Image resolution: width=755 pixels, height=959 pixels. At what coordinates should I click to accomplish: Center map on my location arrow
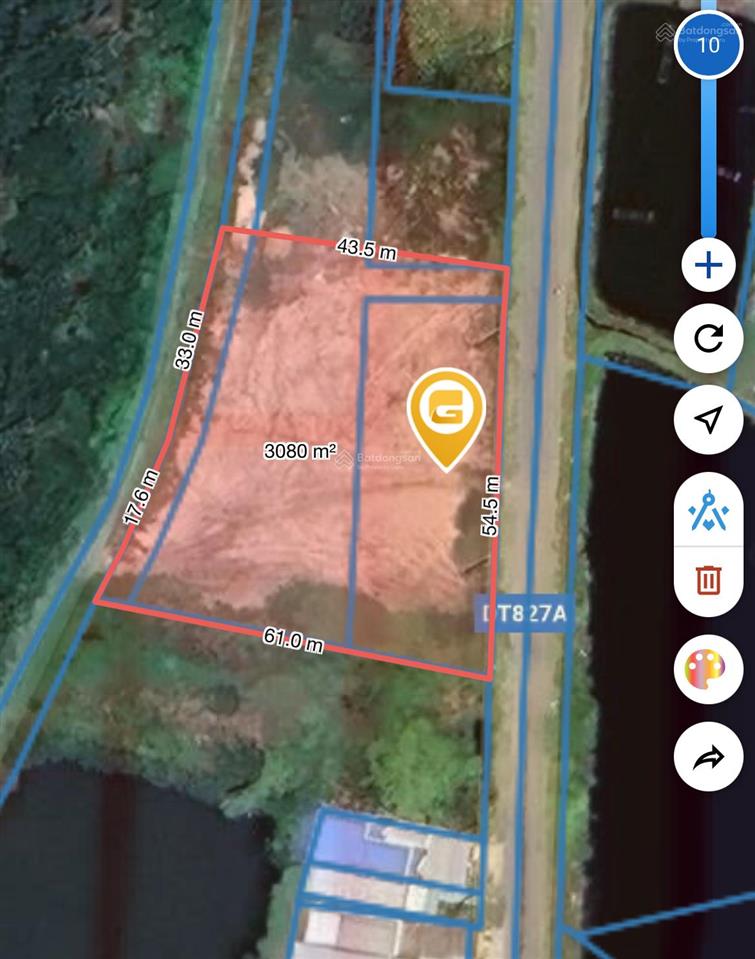[708, 420]
